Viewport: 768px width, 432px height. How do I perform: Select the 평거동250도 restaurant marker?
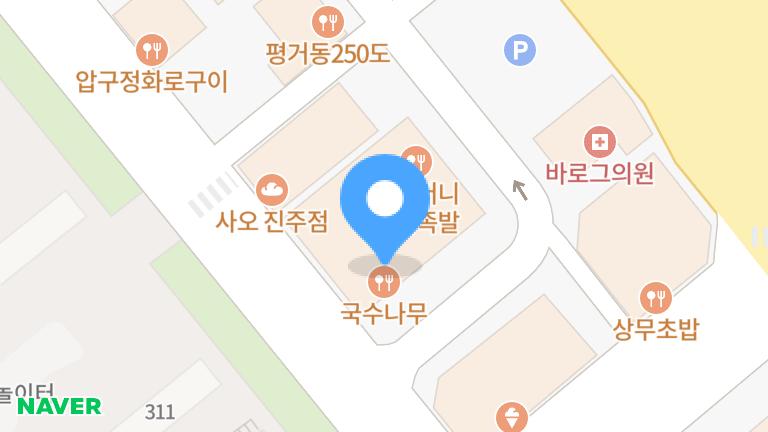328,21
